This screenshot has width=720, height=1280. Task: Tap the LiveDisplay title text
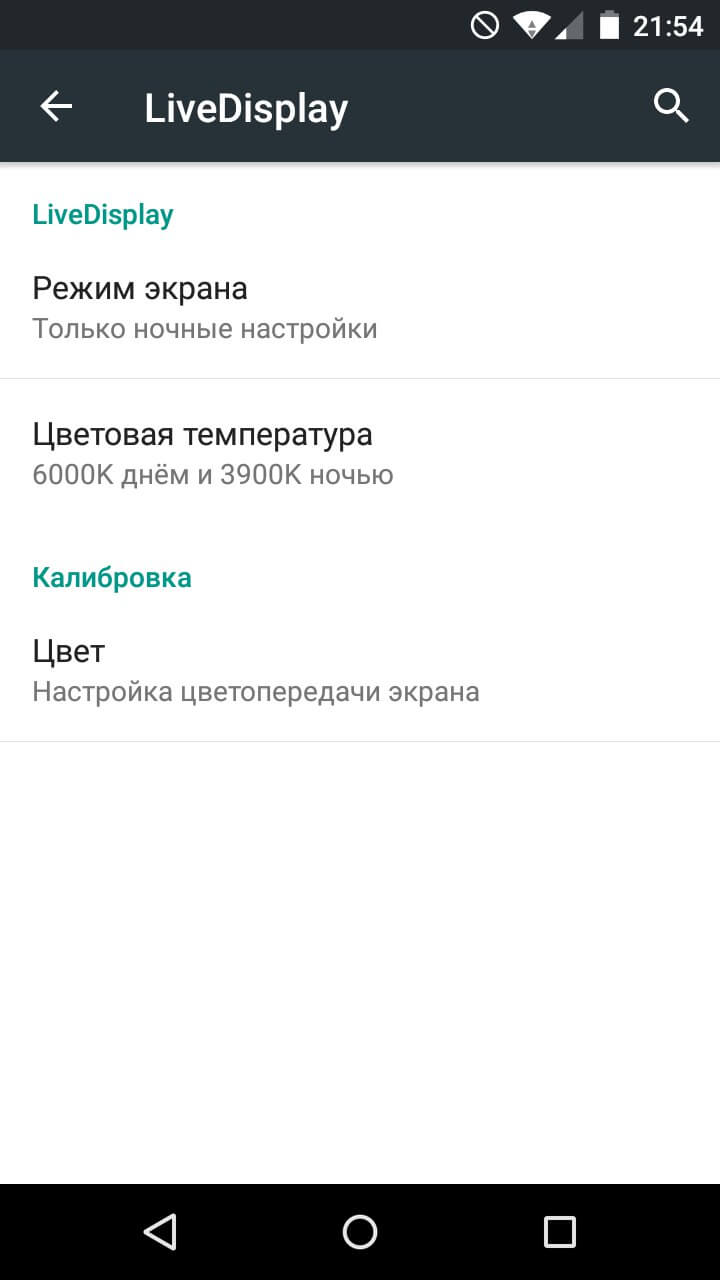coord(246,107)
